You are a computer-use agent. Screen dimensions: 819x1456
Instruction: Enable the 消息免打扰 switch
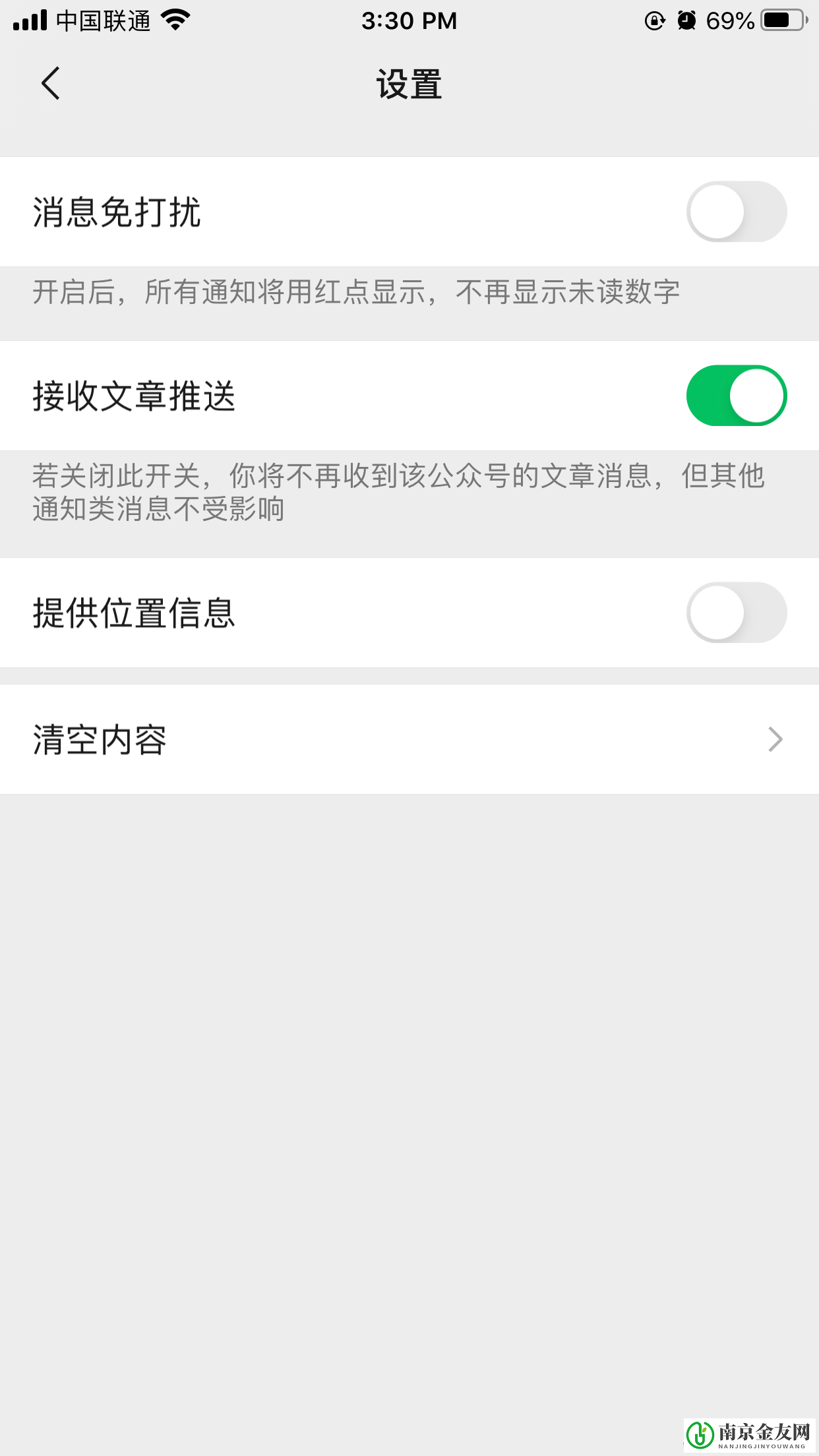pos(736,212)
